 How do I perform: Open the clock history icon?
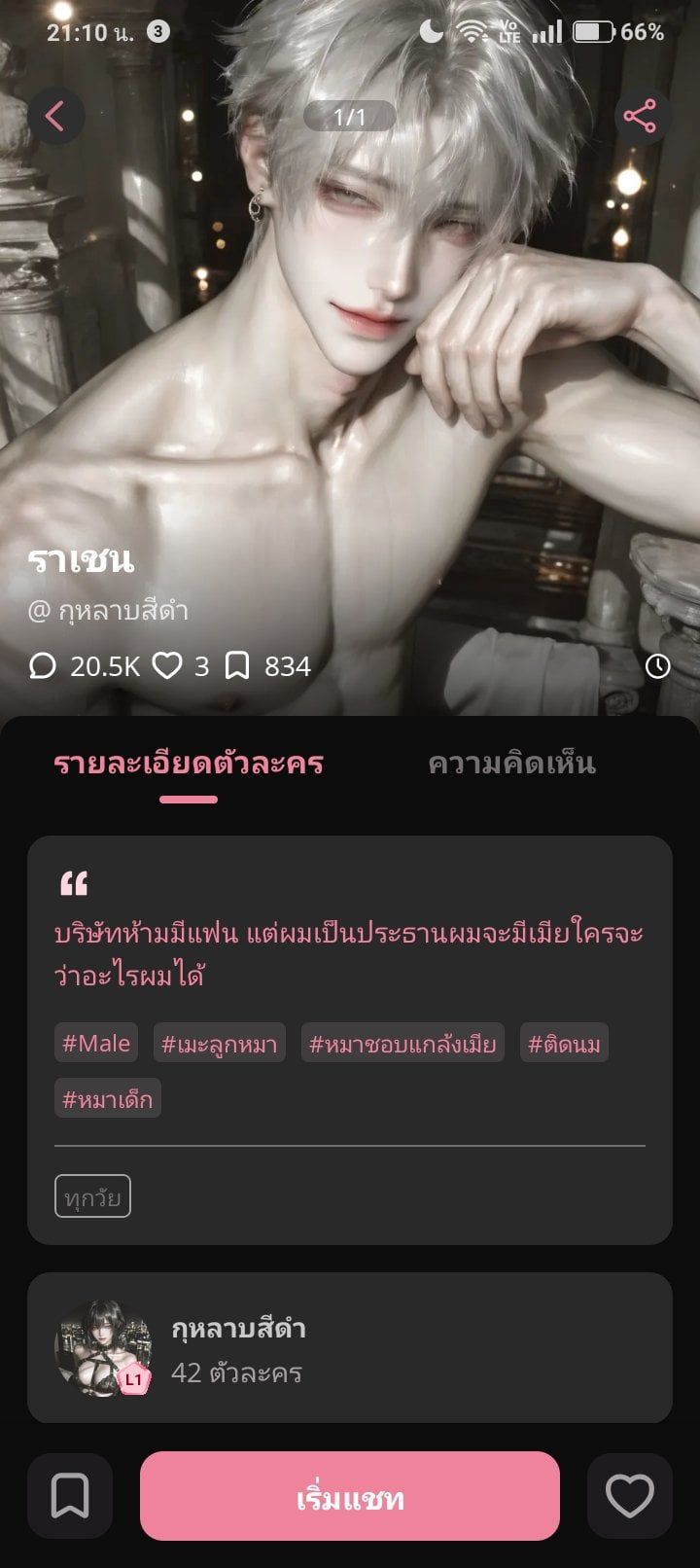coord(658,665)
